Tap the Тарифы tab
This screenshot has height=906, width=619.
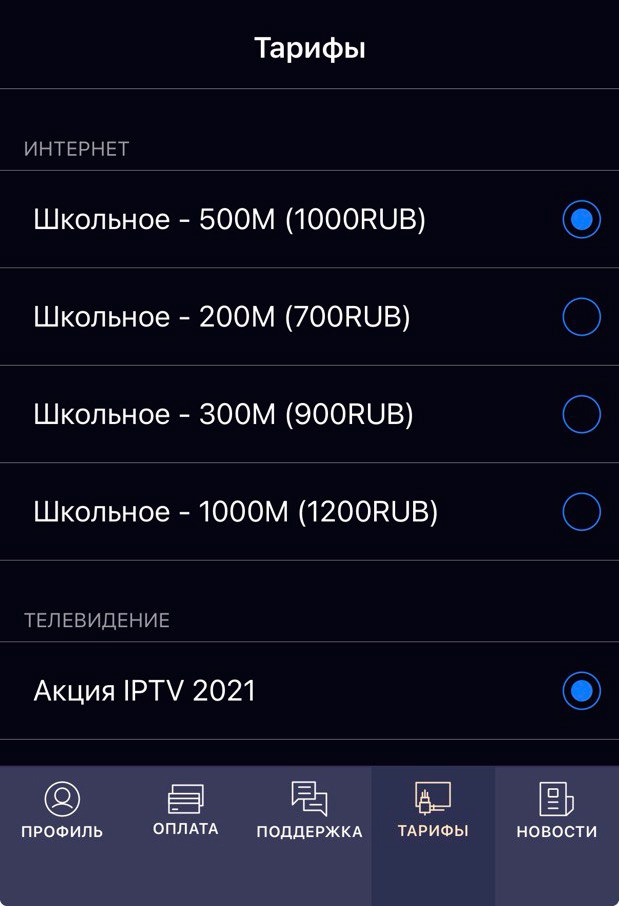(x=433, y=810)
